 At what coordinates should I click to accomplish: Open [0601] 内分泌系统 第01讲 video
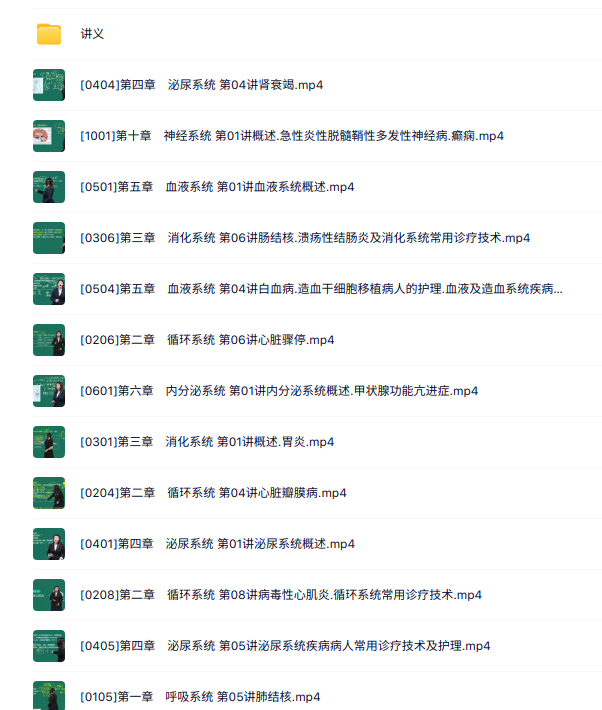click(279, 391)
